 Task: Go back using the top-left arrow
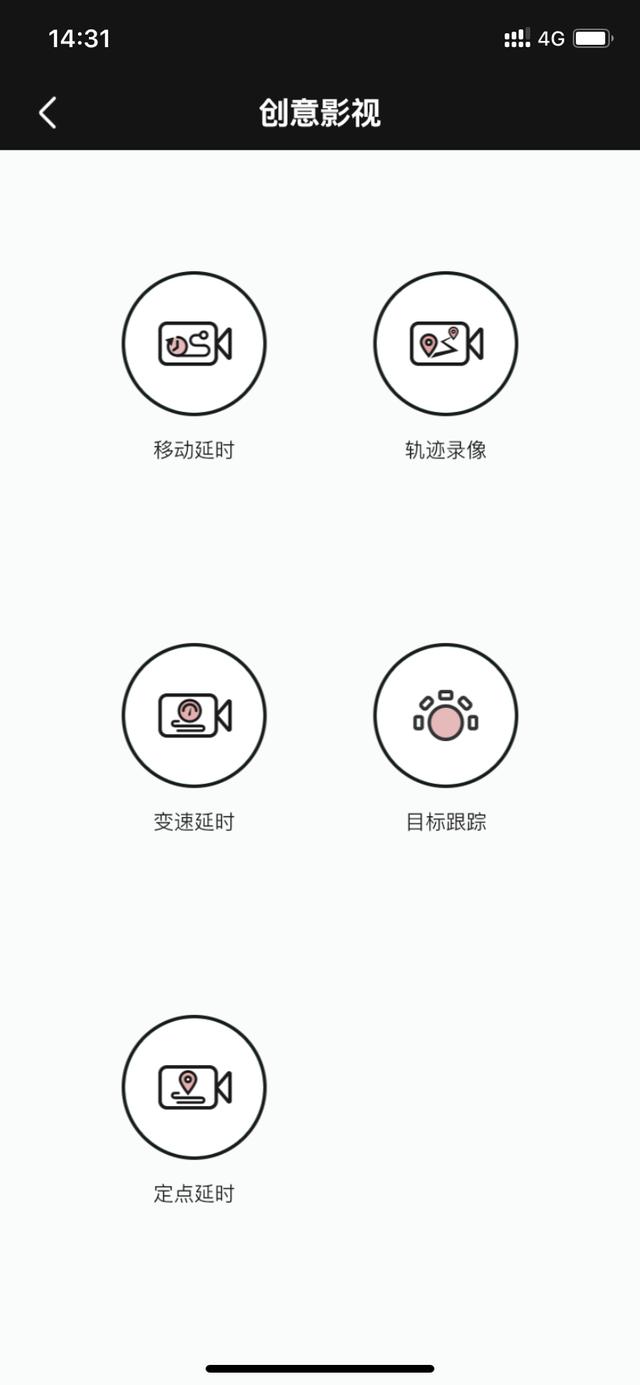coord(47,113)
